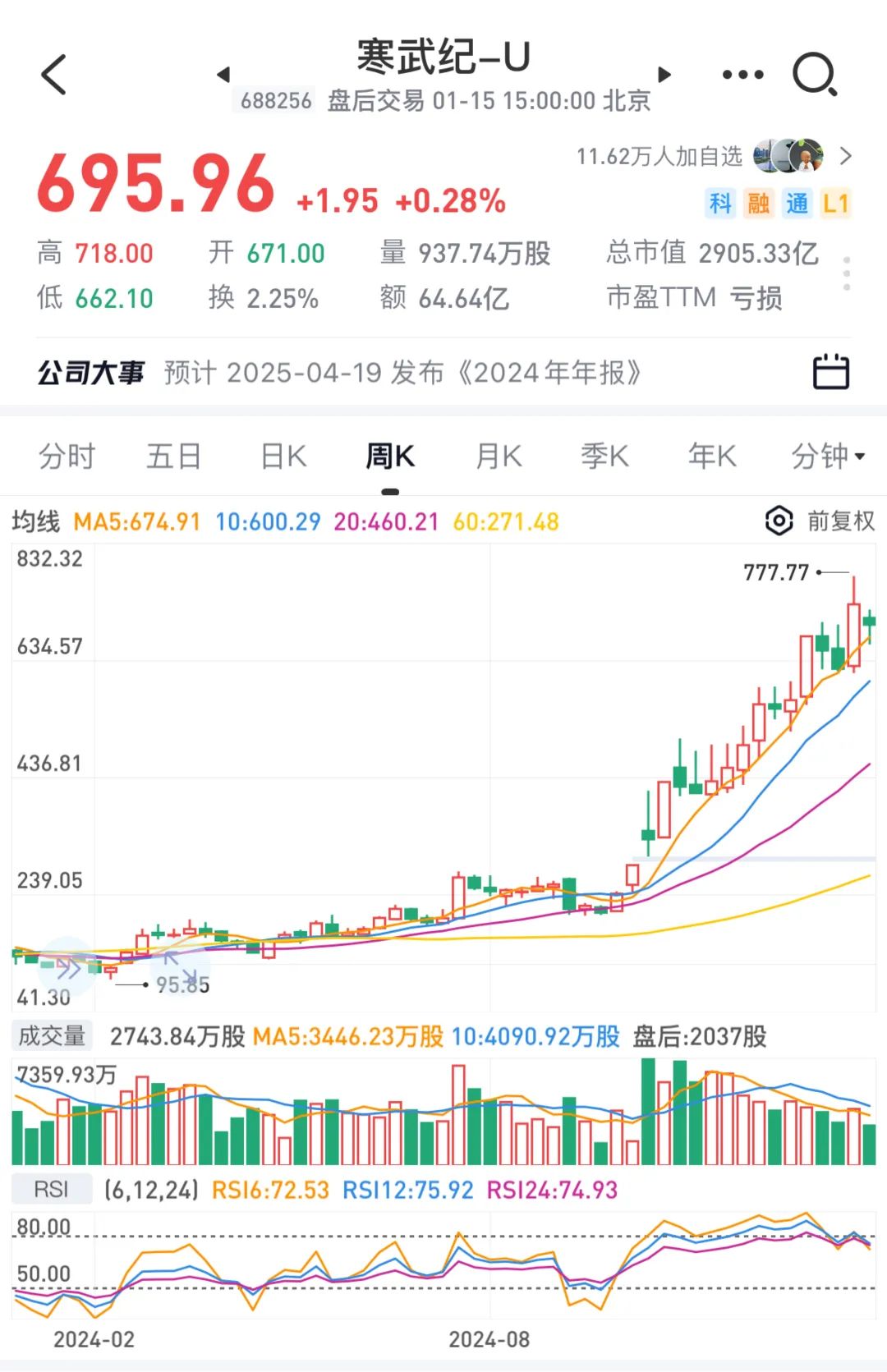
Task: Switch to the next stock
Action: pyautogui.click(x=664, y=75)
